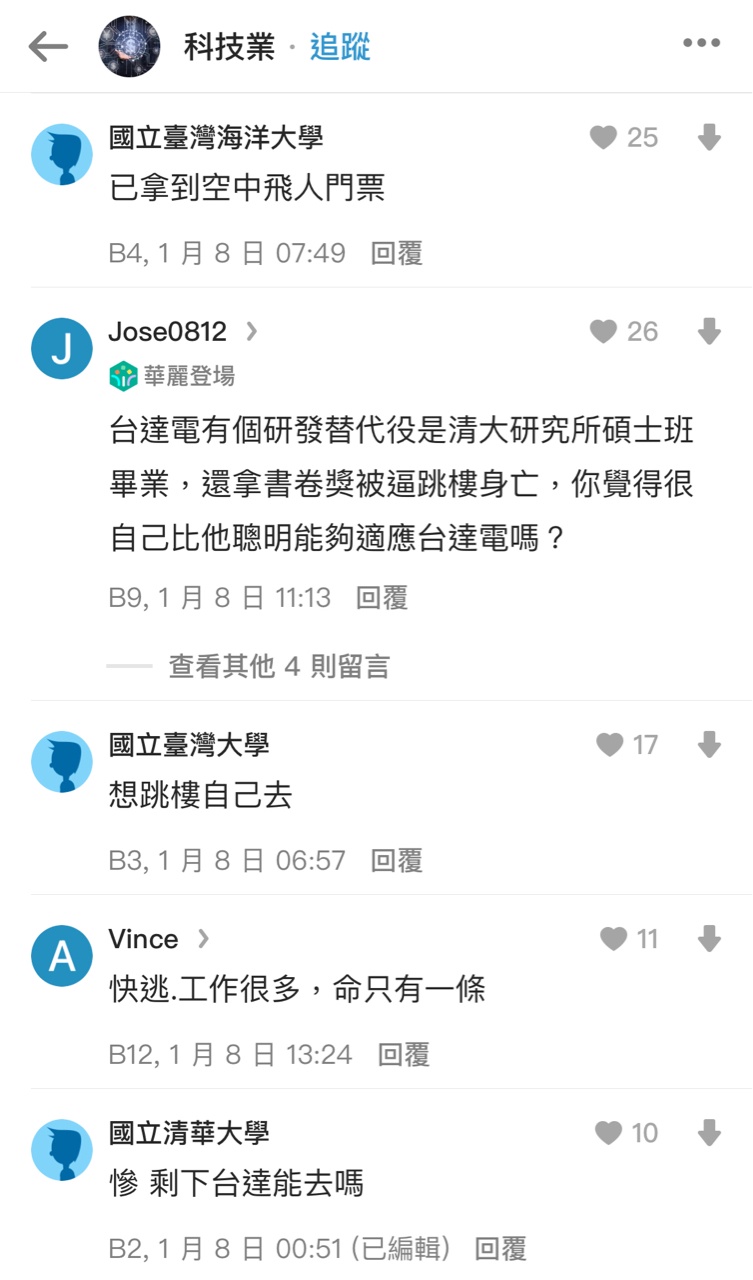The width and height of the screenshot is (753, 1280).
Task: Like the 國立臺灣海洋大學 comment
Action: click(x=603, y=137)
